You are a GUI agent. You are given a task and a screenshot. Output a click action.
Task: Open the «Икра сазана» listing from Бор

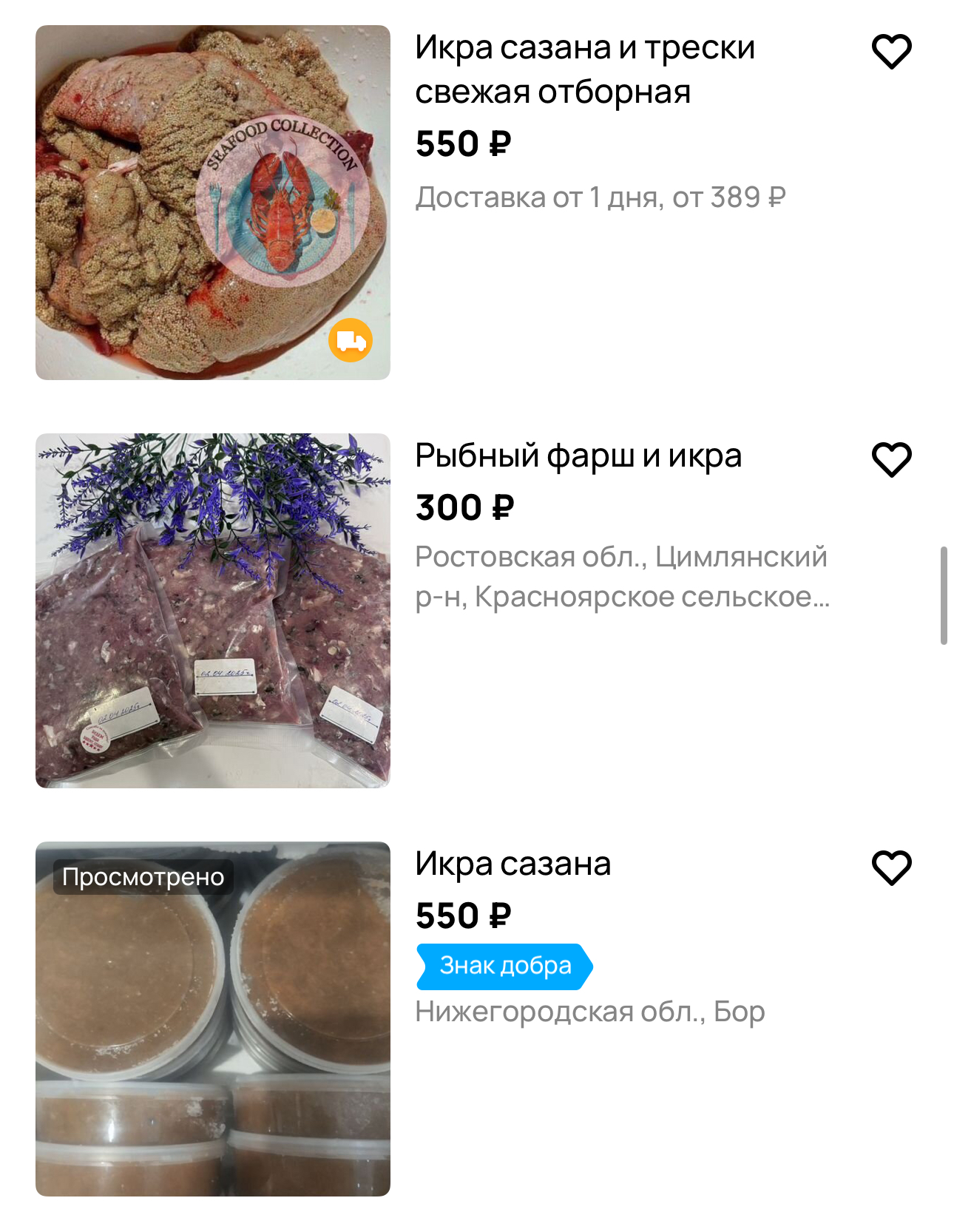(x=512, y=864)
